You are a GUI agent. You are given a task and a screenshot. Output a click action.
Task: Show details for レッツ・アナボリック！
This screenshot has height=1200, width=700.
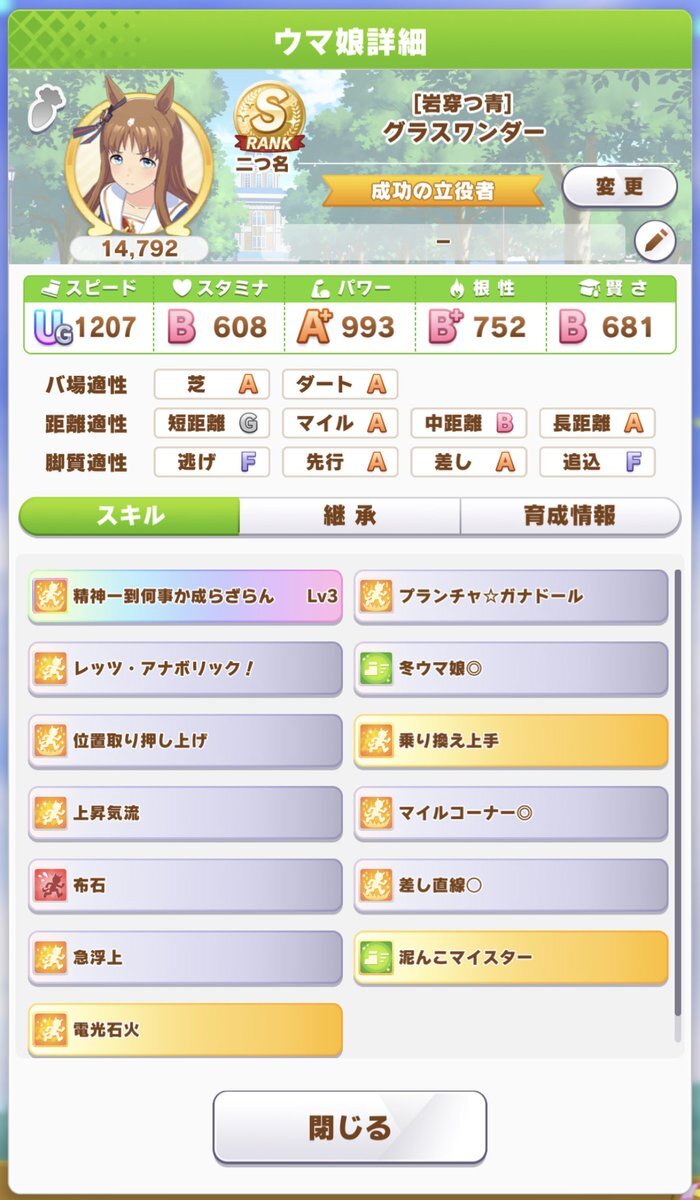tap(185, 669)
